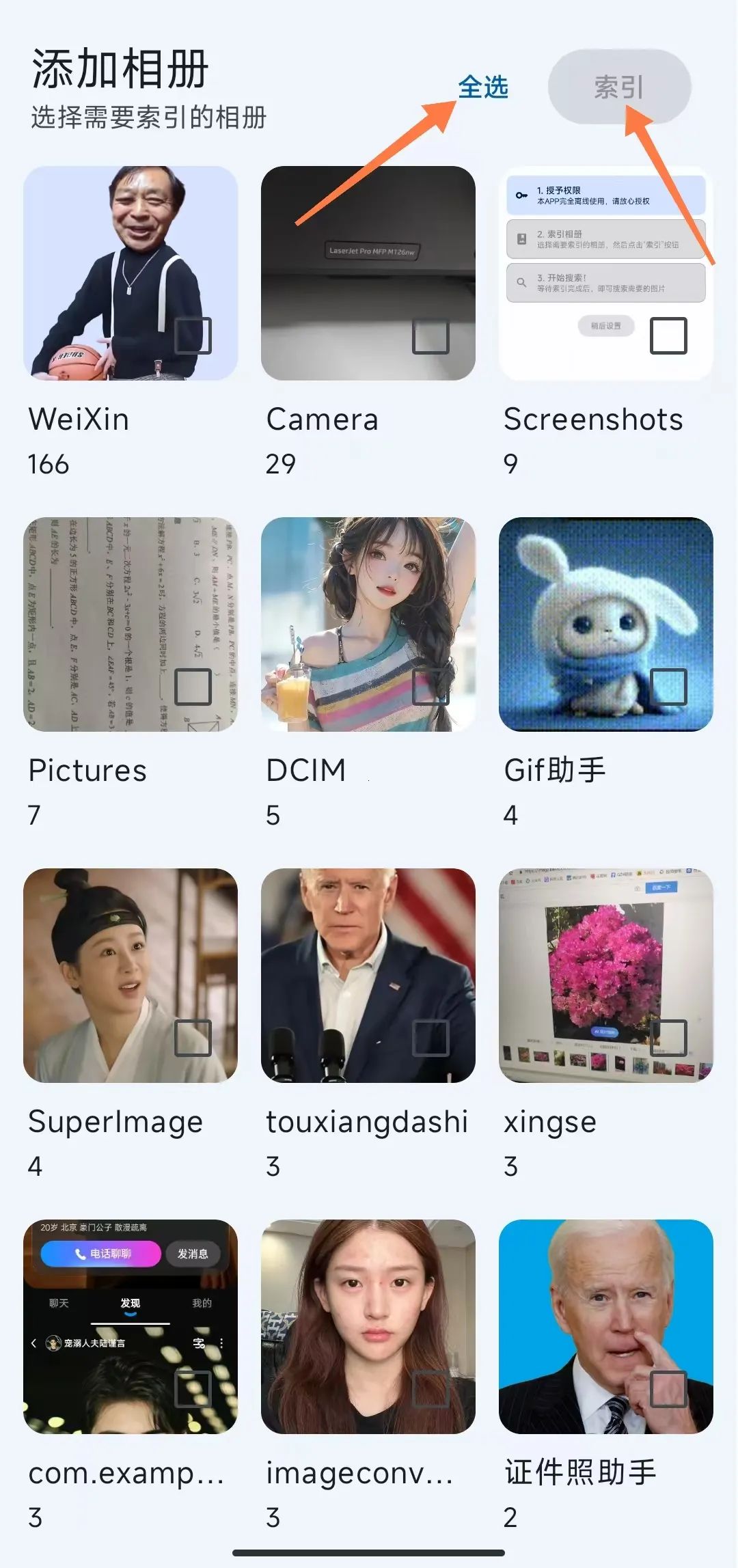Check the 证件照助手 album checkbox
Viewport: 738px width, 1568px height.
point(668,1388)
